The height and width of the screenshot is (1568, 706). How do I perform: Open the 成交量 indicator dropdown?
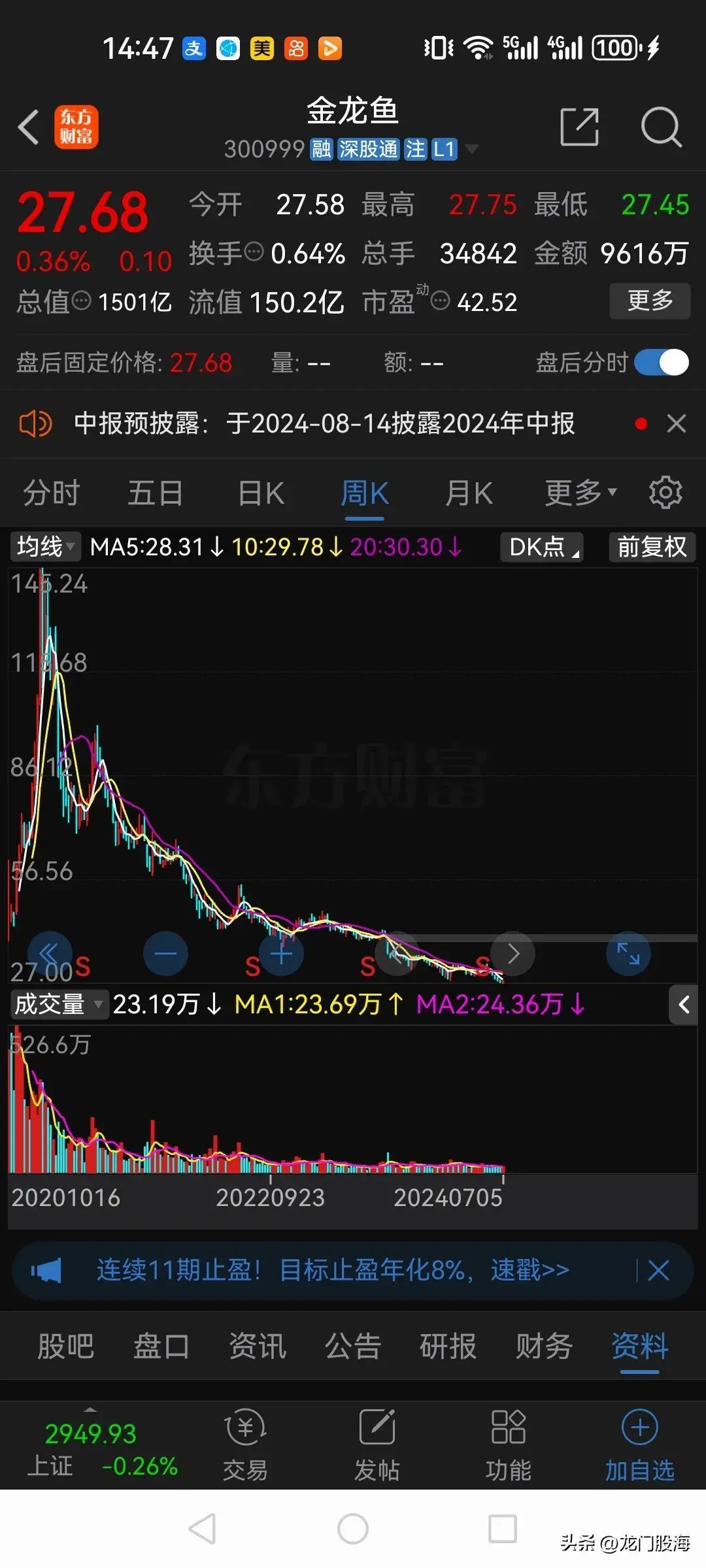click(58, 1005)
